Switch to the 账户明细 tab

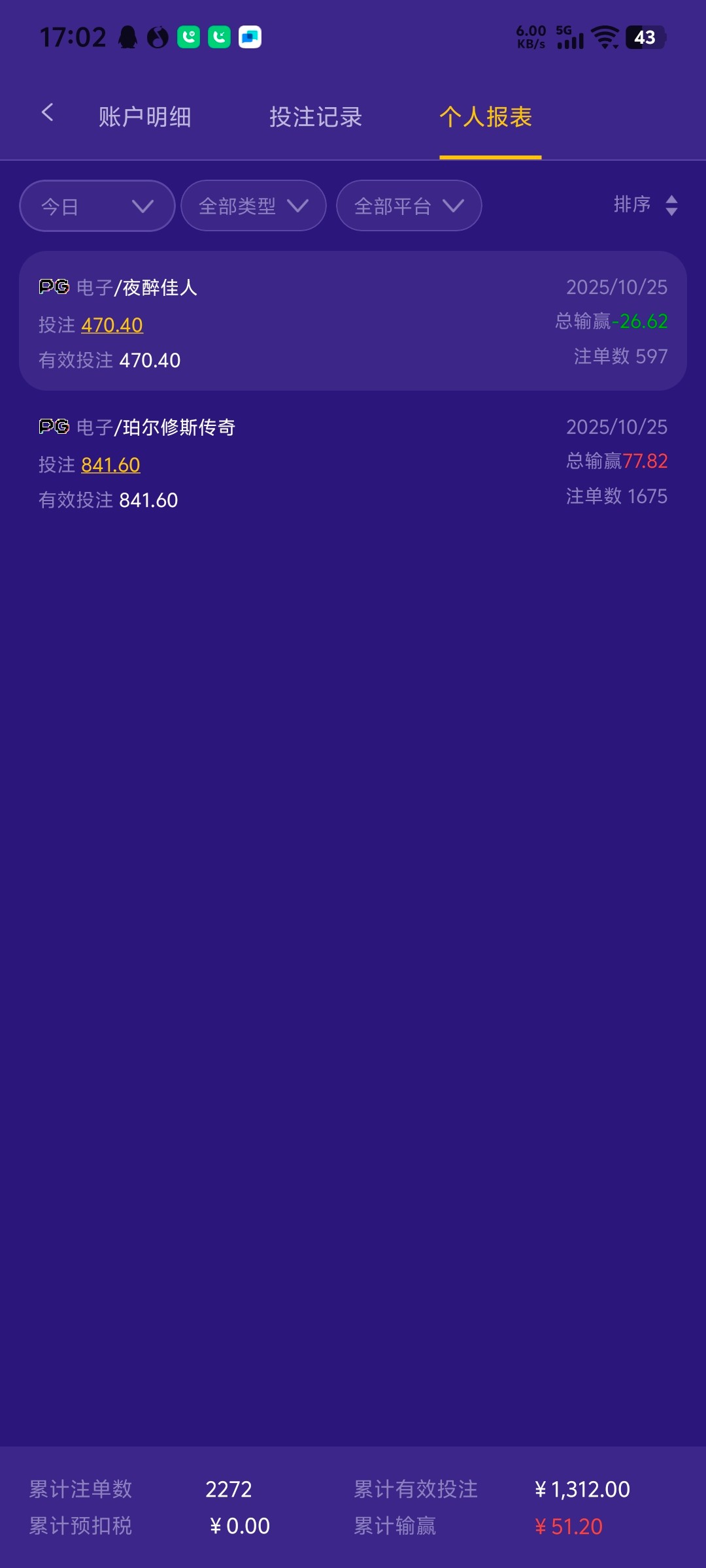(144, 116)
